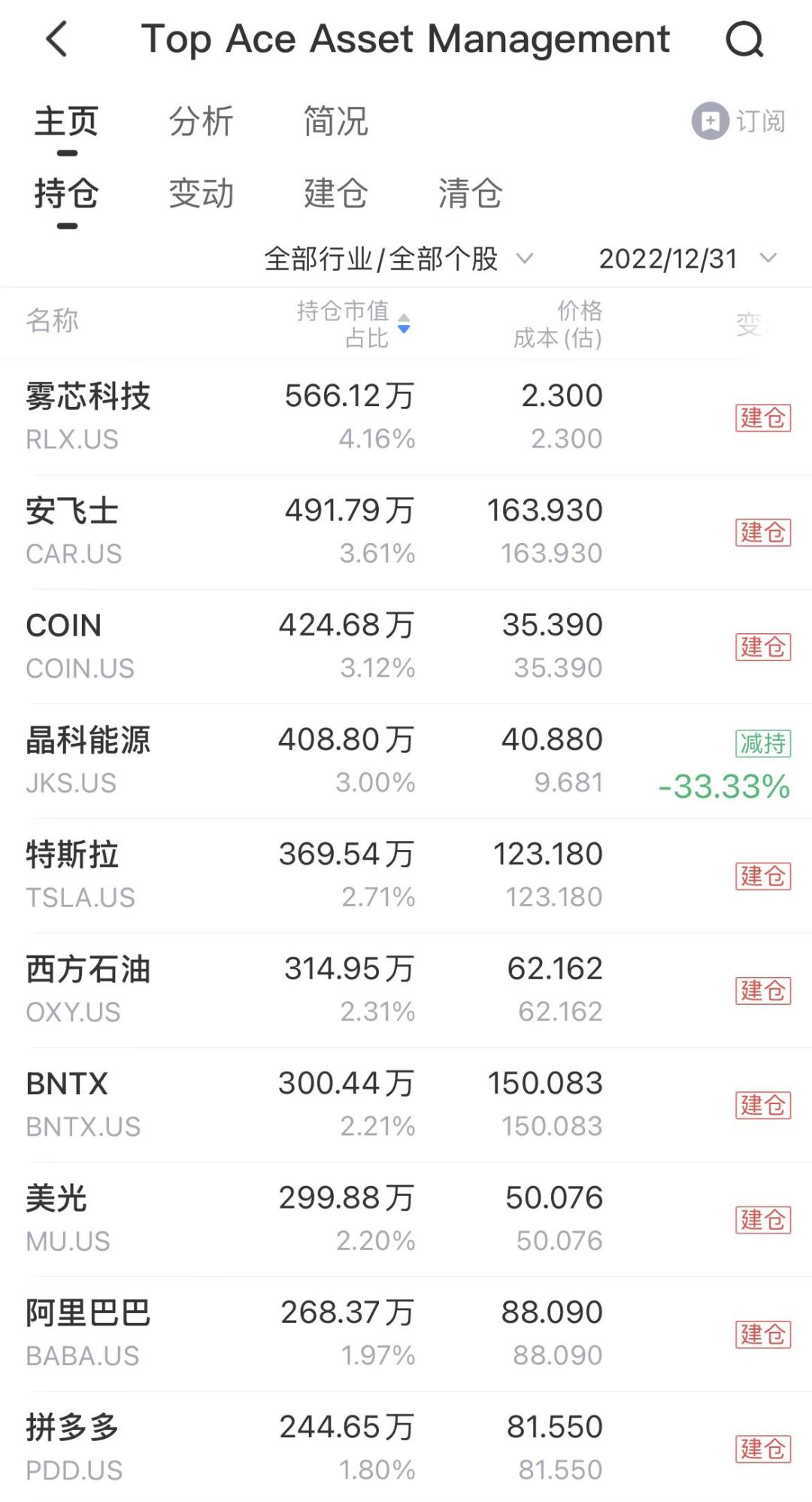This screenshot has width=812, height=1502.
Task: Click the green 减持 badge for 晶科能源
Action: pyautogui.click(x=762, y=743)
